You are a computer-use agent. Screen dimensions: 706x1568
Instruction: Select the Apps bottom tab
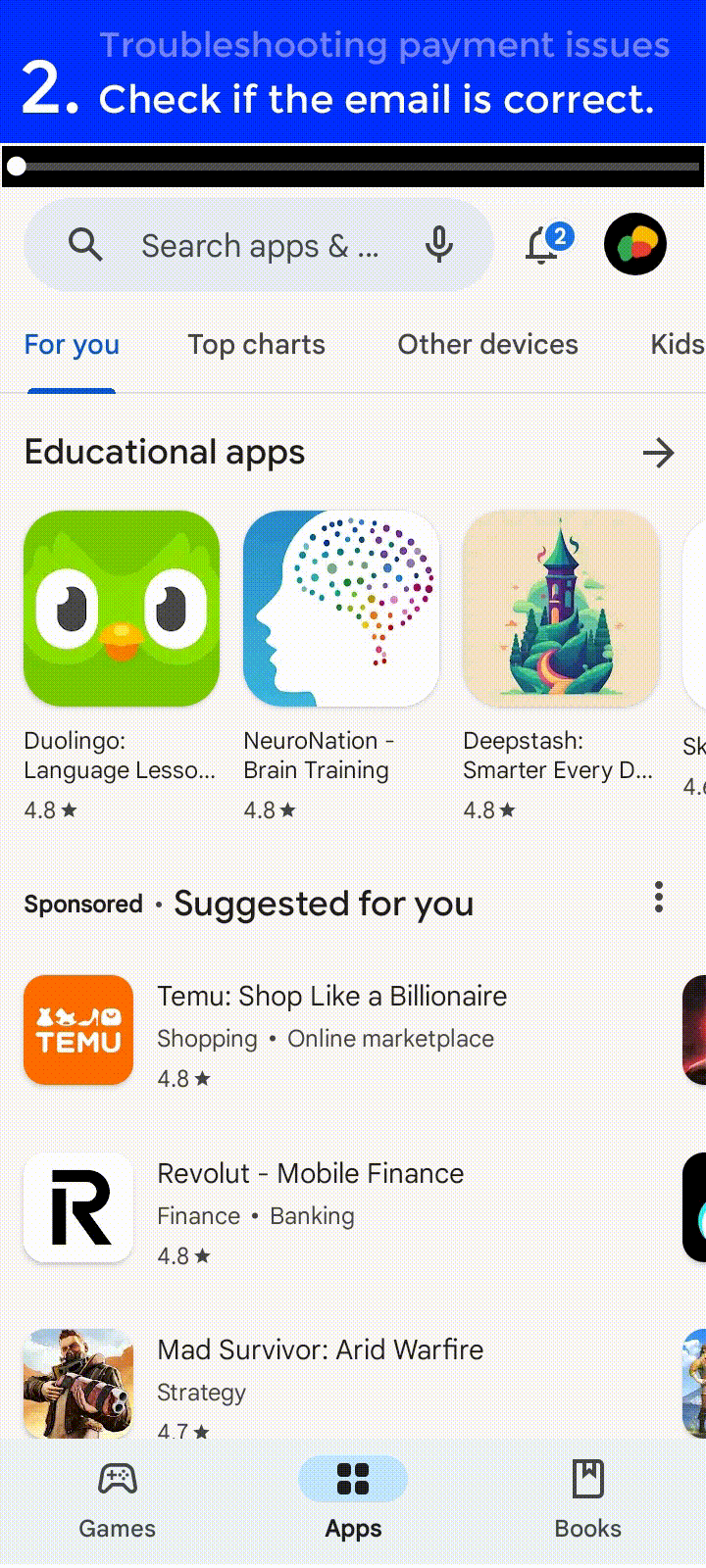click(353, 1499)
